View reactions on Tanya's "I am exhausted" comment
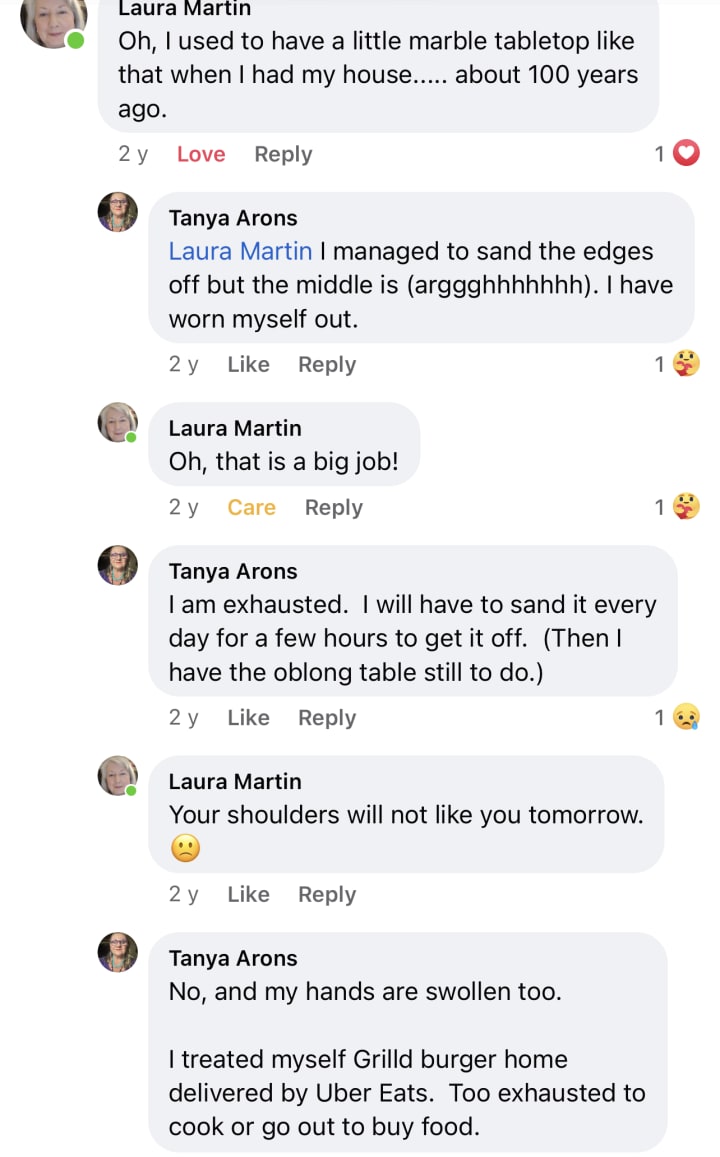720x1157 pixels. (x=677, y=718)
